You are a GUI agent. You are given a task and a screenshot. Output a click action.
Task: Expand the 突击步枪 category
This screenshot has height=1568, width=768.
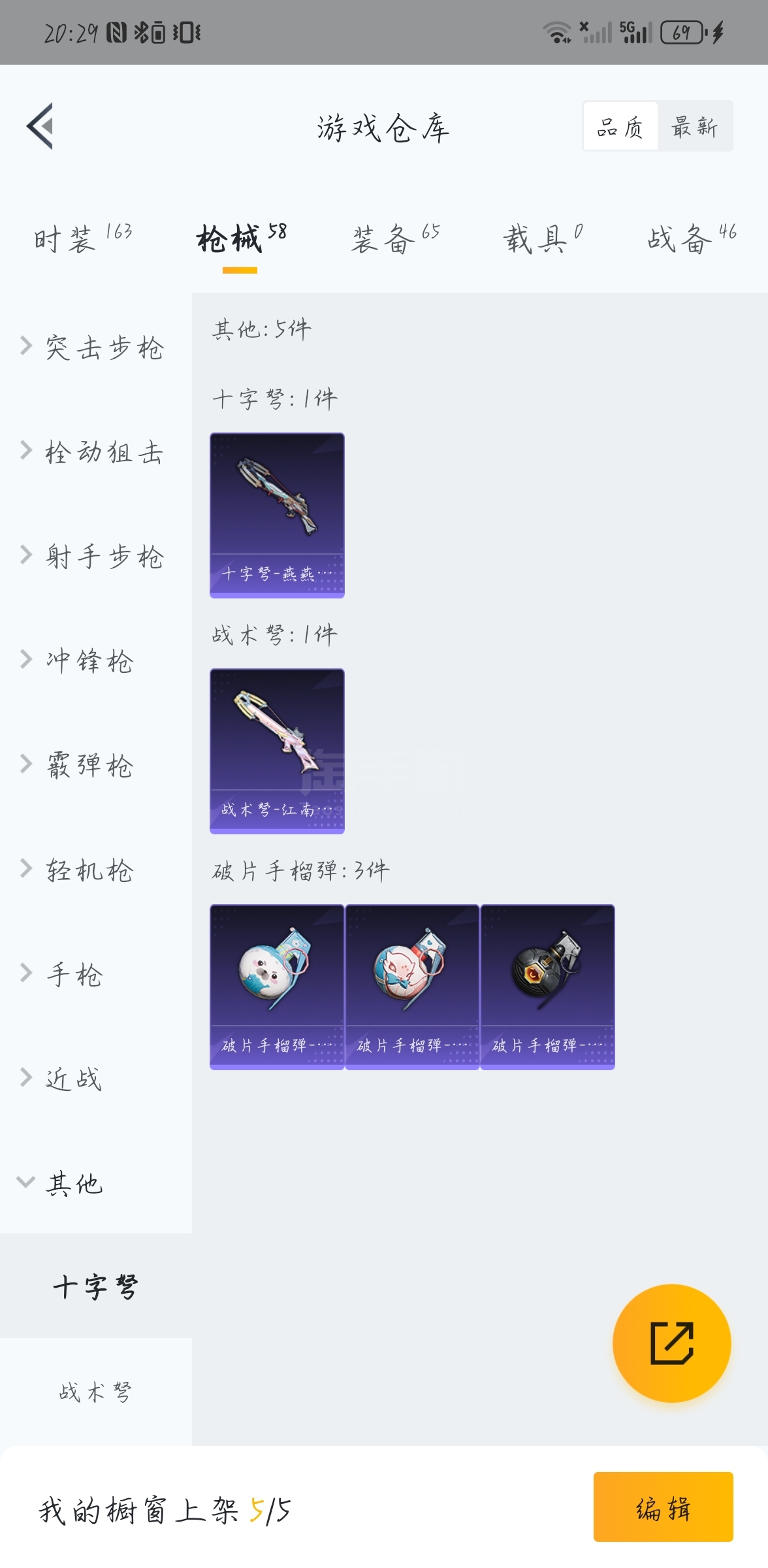[x=95, y=347]
